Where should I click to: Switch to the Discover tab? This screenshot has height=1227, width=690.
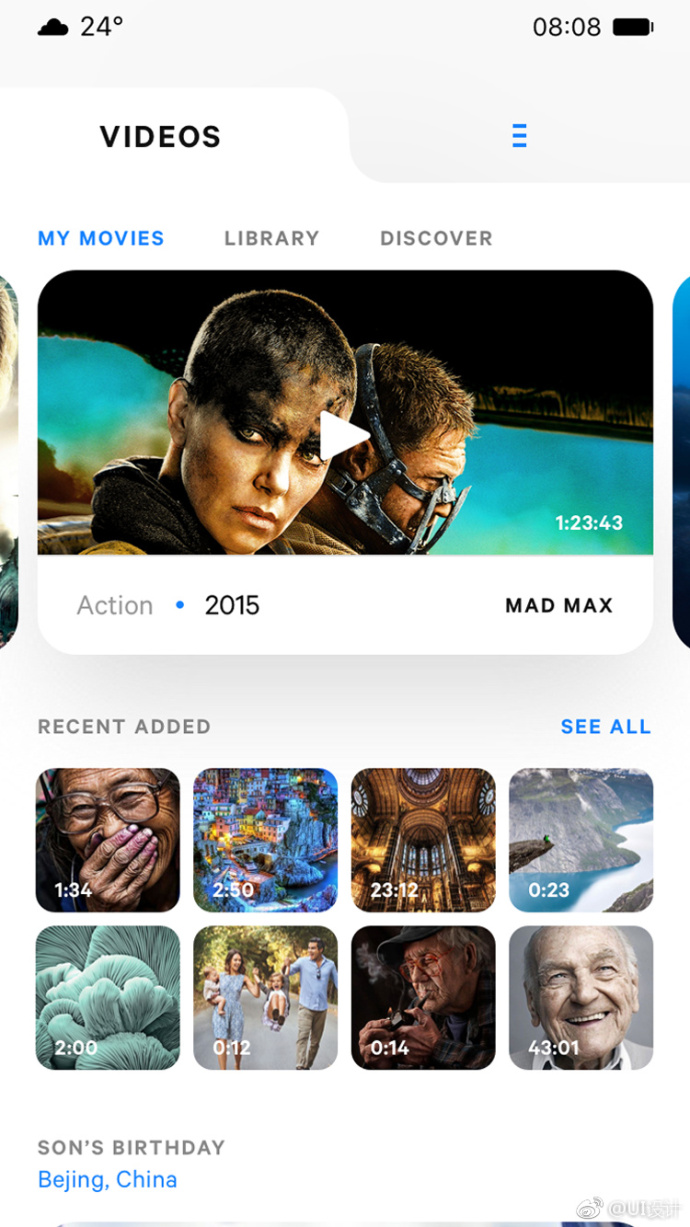point(436,238)
